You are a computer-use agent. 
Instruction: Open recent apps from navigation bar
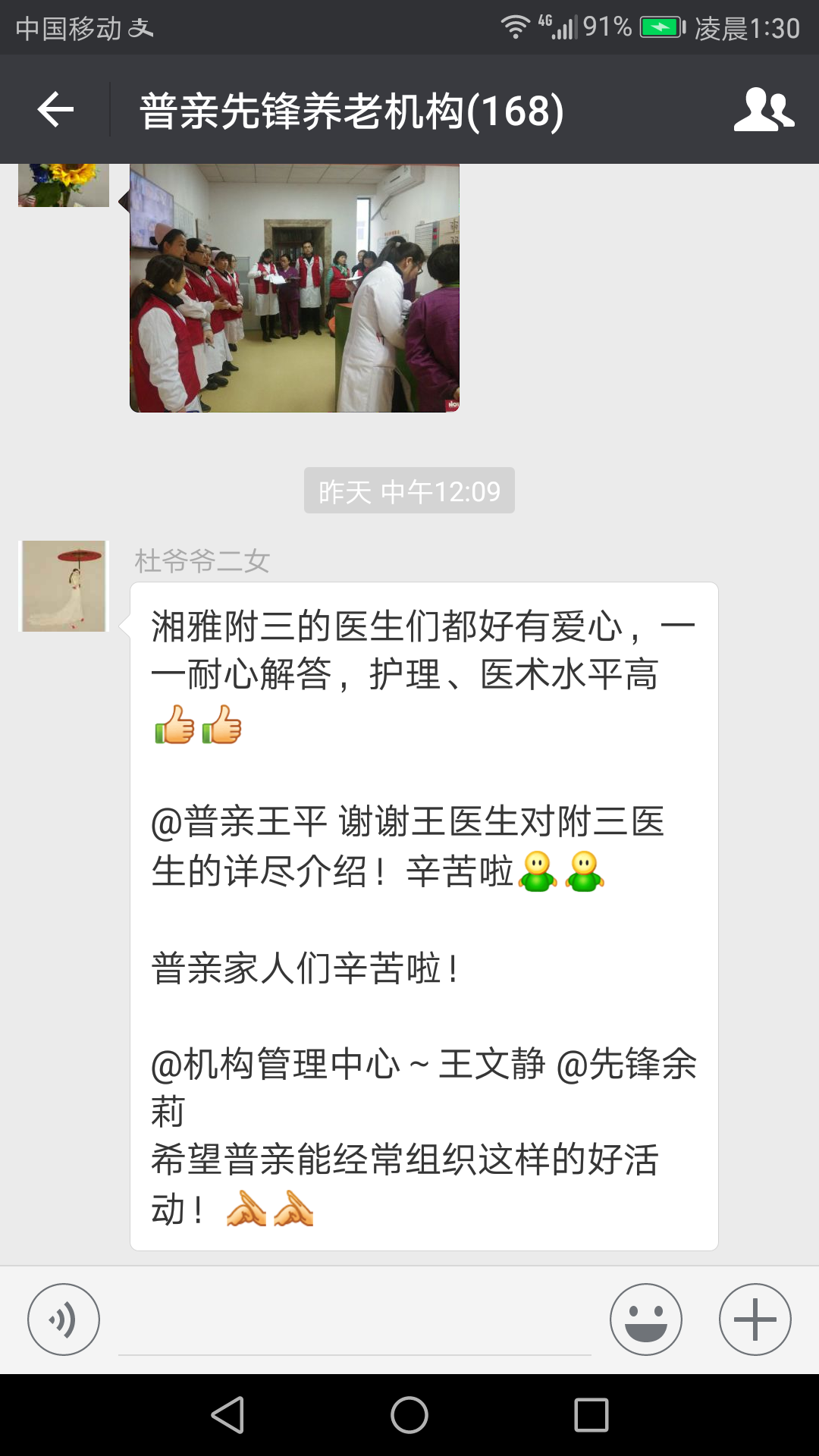click(x=591, y=1415)
